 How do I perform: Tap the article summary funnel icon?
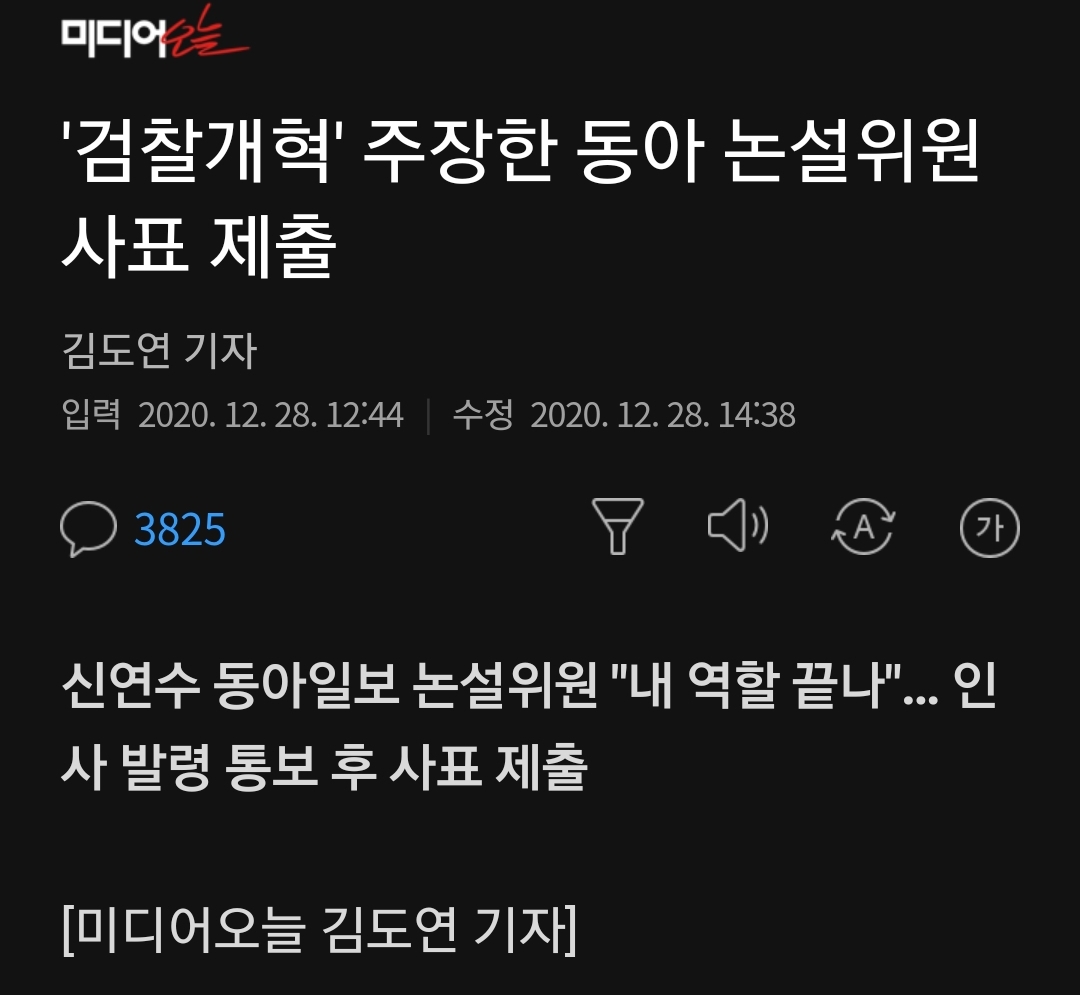[x=618, y=527]
